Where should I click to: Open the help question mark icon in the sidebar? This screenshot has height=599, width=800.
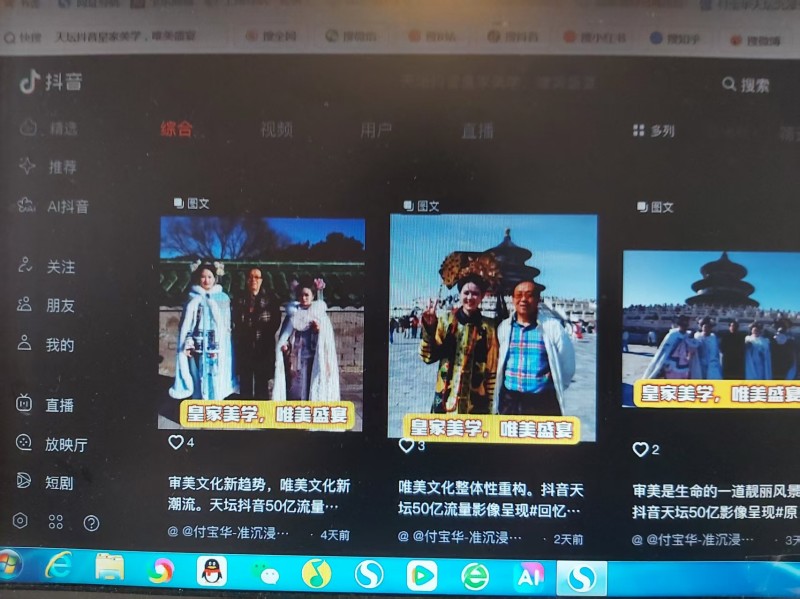point(91,522)
